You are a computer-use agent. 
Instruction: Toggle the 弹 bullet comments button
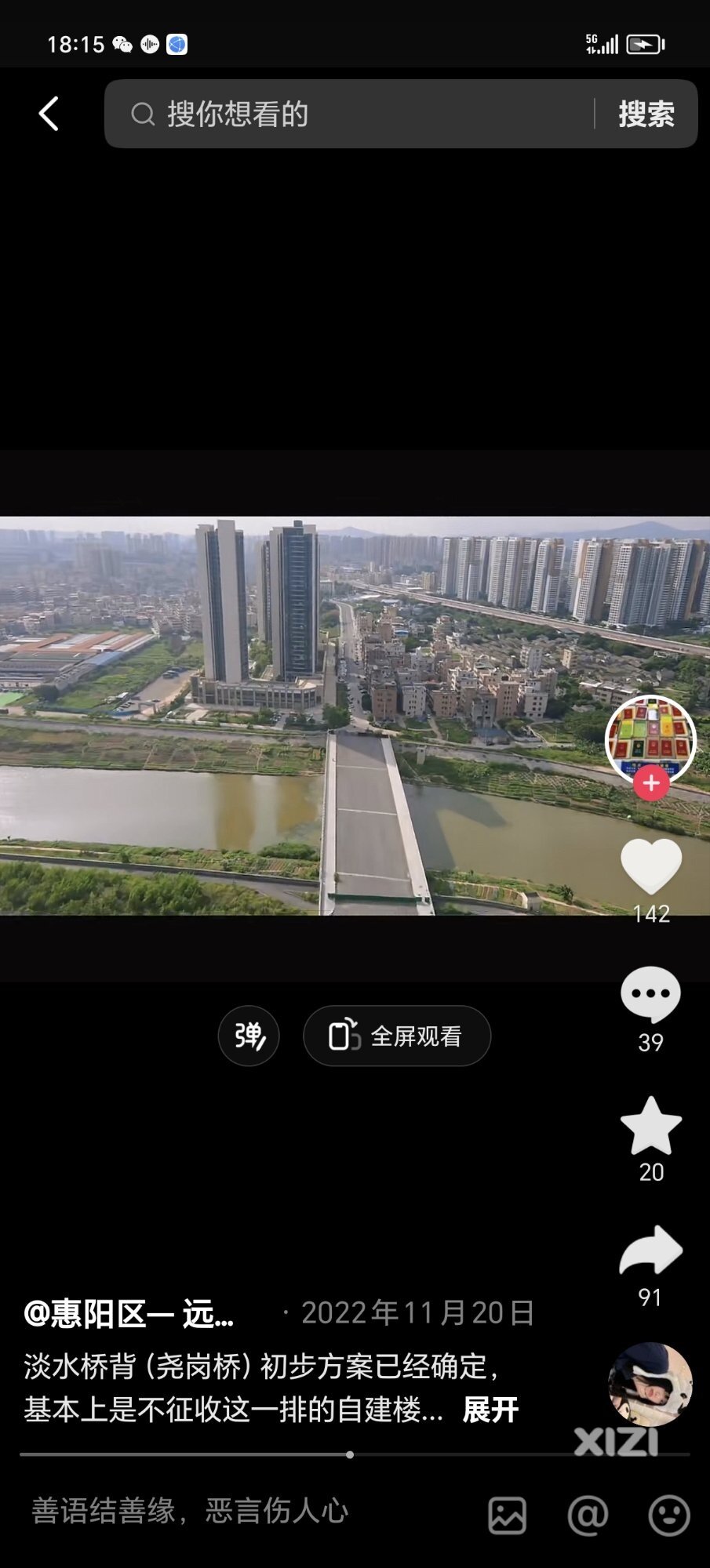click(x=249, y=1036)
